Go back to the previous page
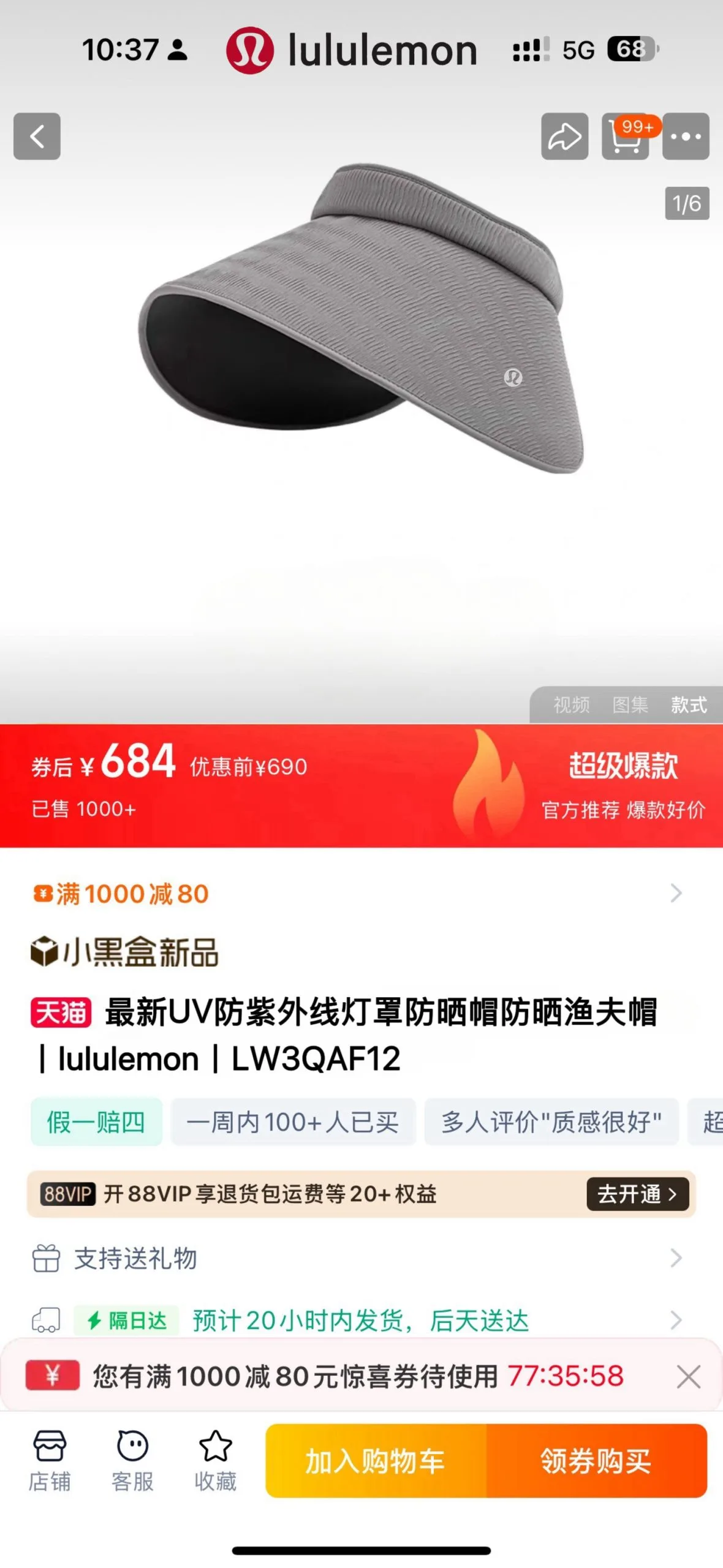The height and width of the screenshot is (1568, 723). pyautogui.click(x=37, y=136)
